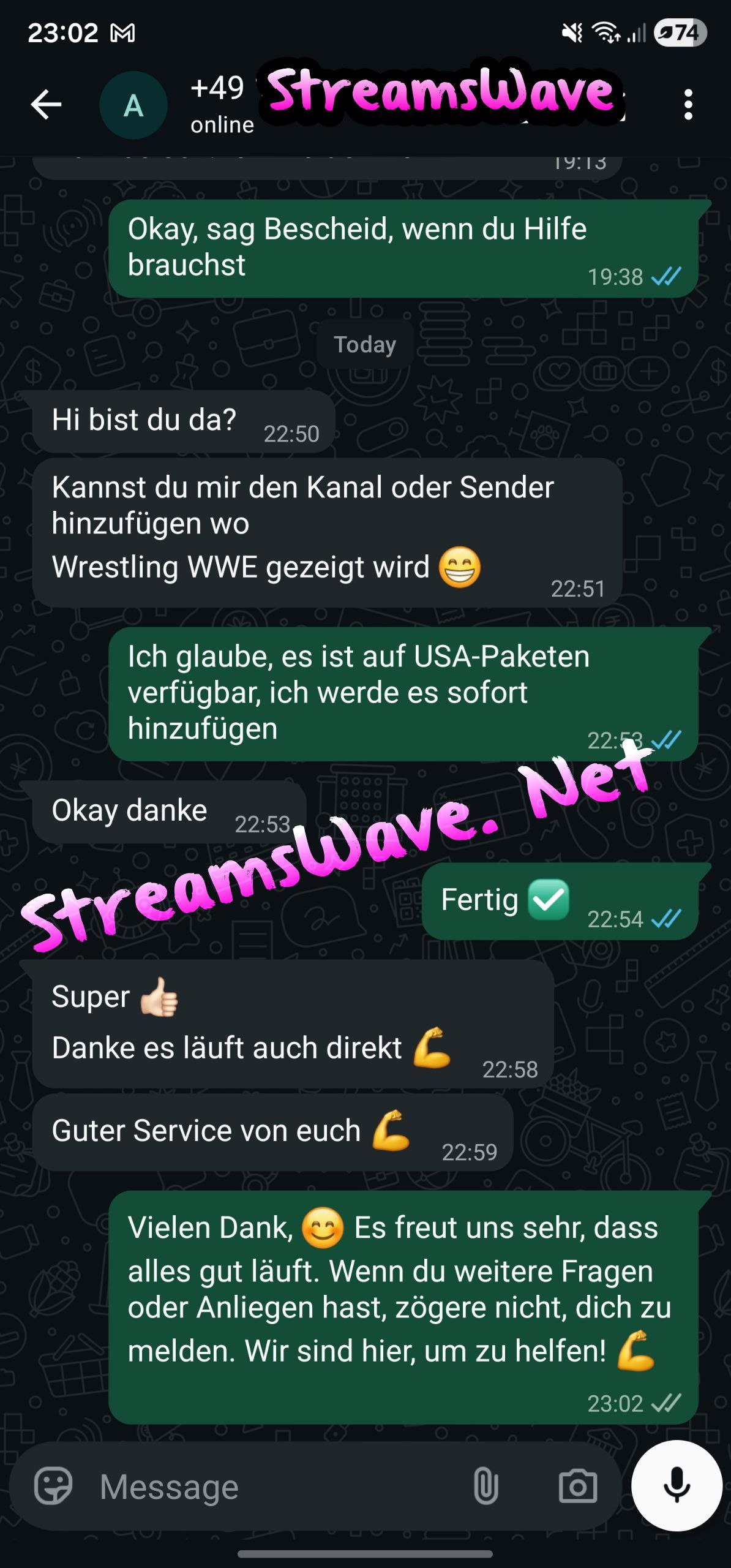This screenshot has width=731, height=1568.
Task: Open the three-dot chat options menu
Action: 687,104
